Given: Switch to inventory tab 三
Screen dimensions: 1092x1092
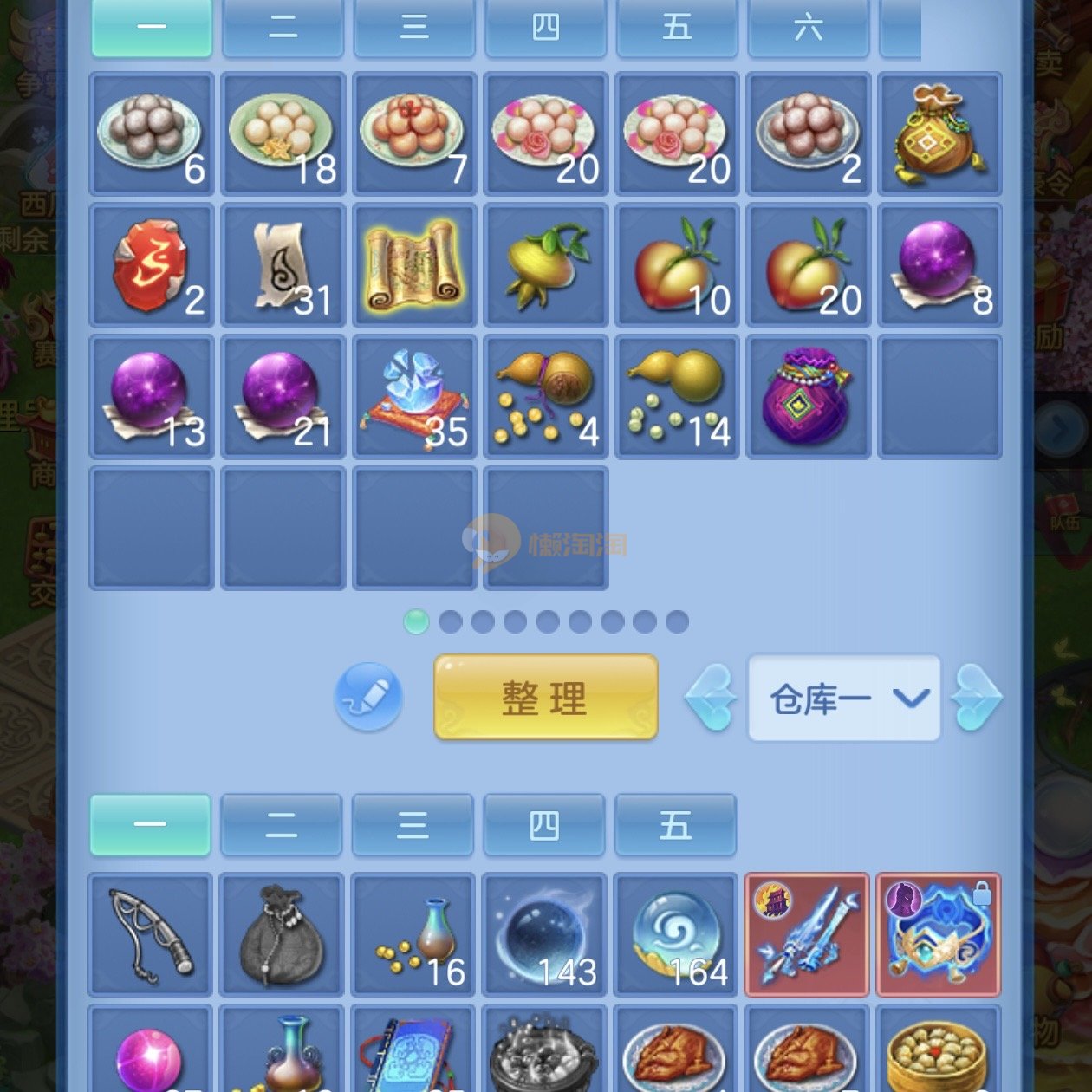Looking at the screenshot, I should click(413, 825).
